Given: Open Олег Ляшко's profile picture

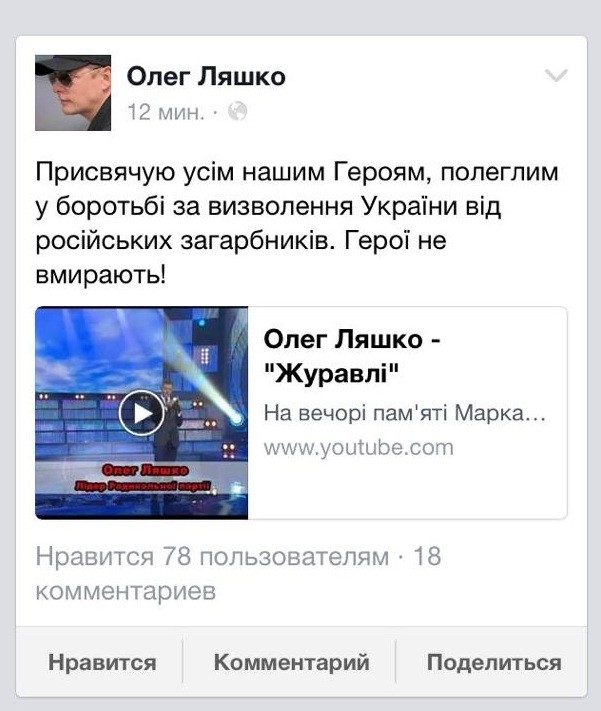Looking at the screenshot, I should 73,93.
